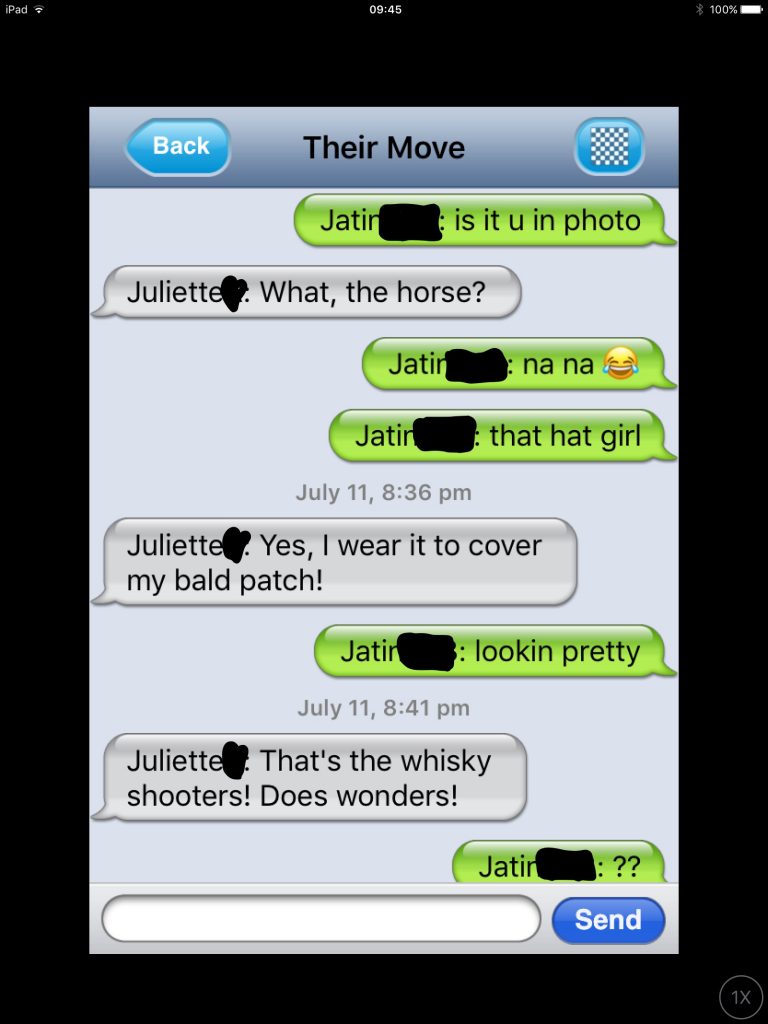Tap the message text field
This screenshot has height=1024, width=768.
321,919
